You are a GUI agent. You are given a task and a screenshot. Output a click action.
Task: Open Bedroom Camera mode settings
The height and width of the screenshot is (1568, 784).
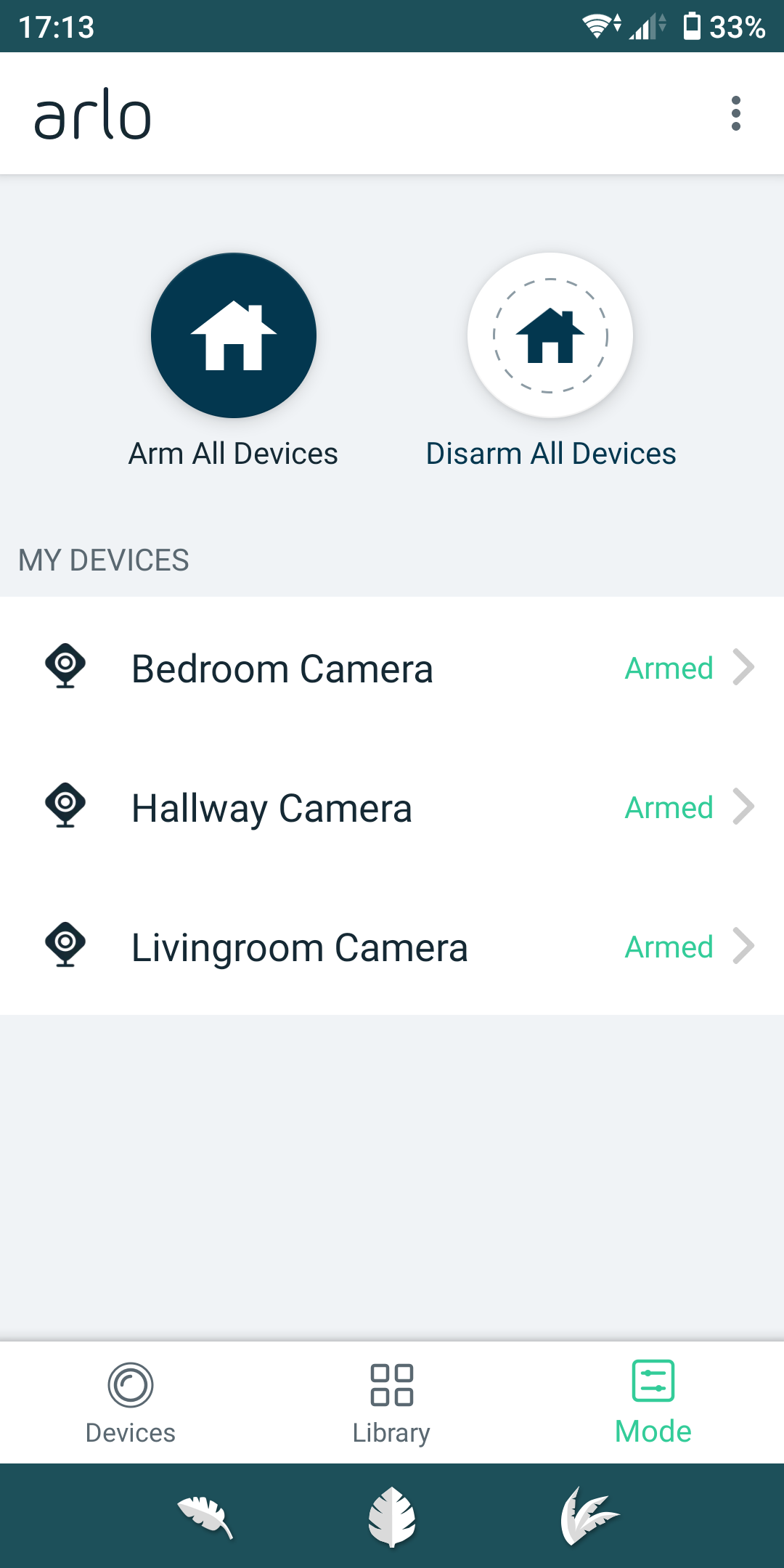[x=392, y=668]
